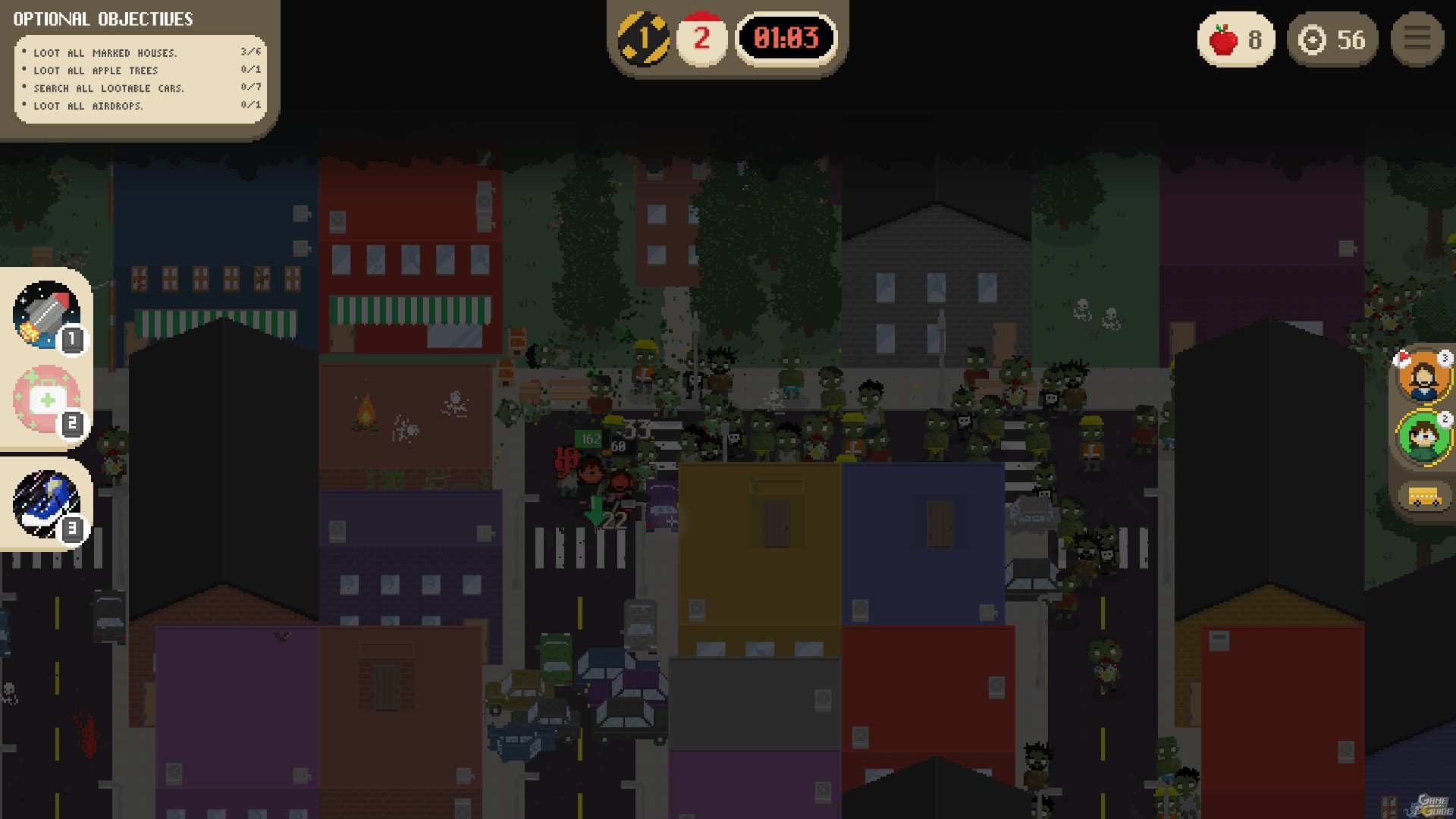Trigger the sneaker speed ability in slot 3
1456x819 pixels.
[47, 504]
